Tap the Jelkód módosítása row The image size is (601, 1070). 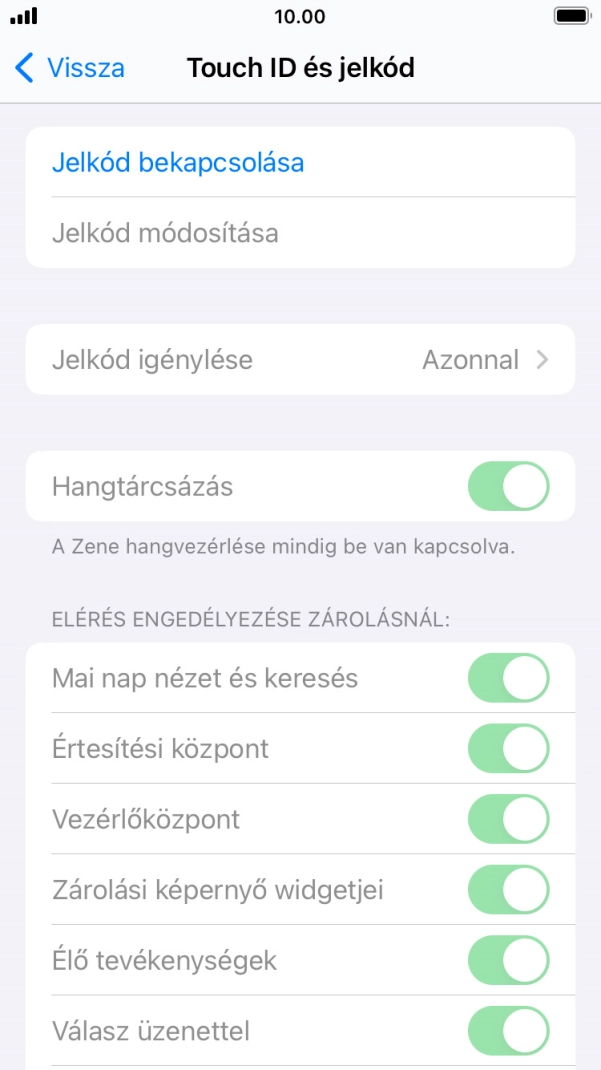tap(165, 233)
